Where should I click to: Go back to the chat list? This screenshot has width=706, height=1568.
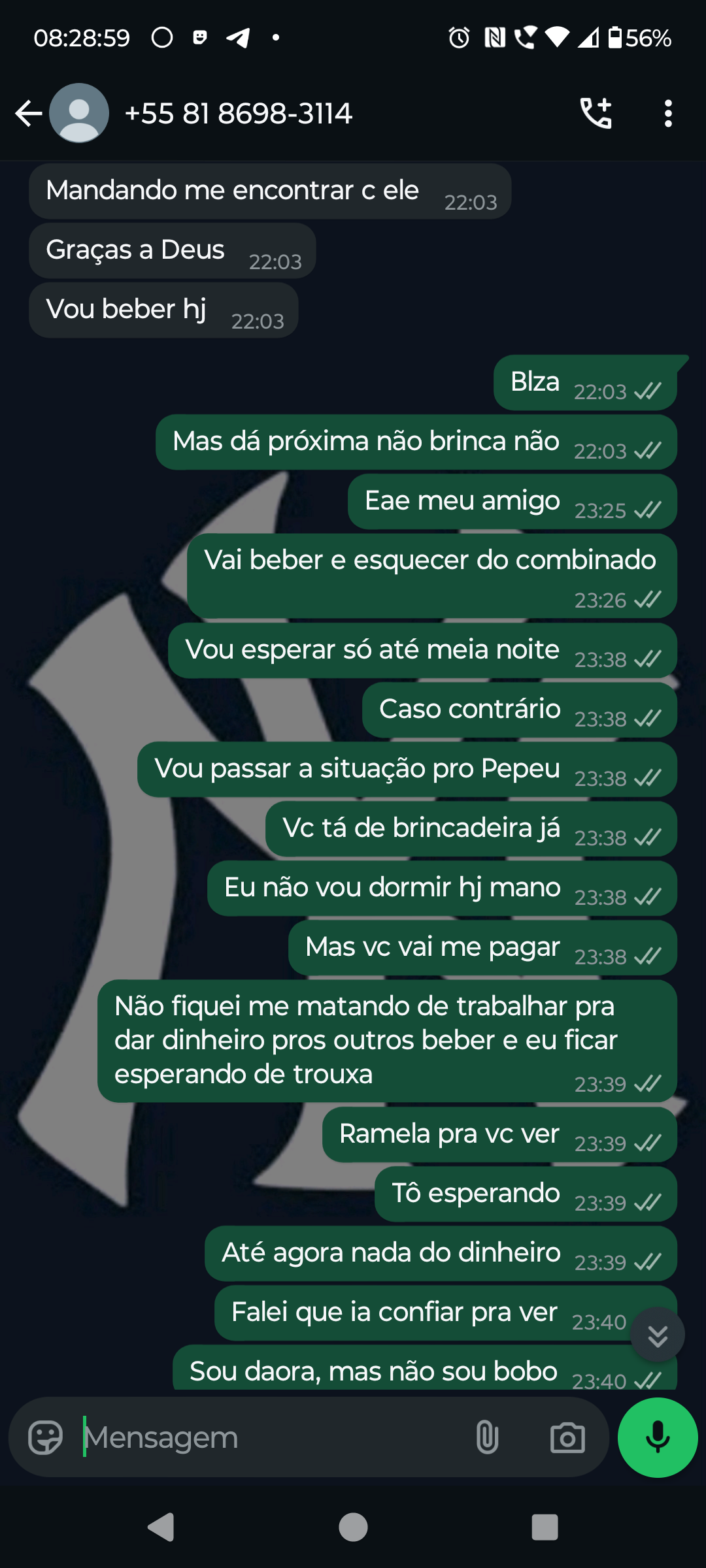[x=28, y=114]
